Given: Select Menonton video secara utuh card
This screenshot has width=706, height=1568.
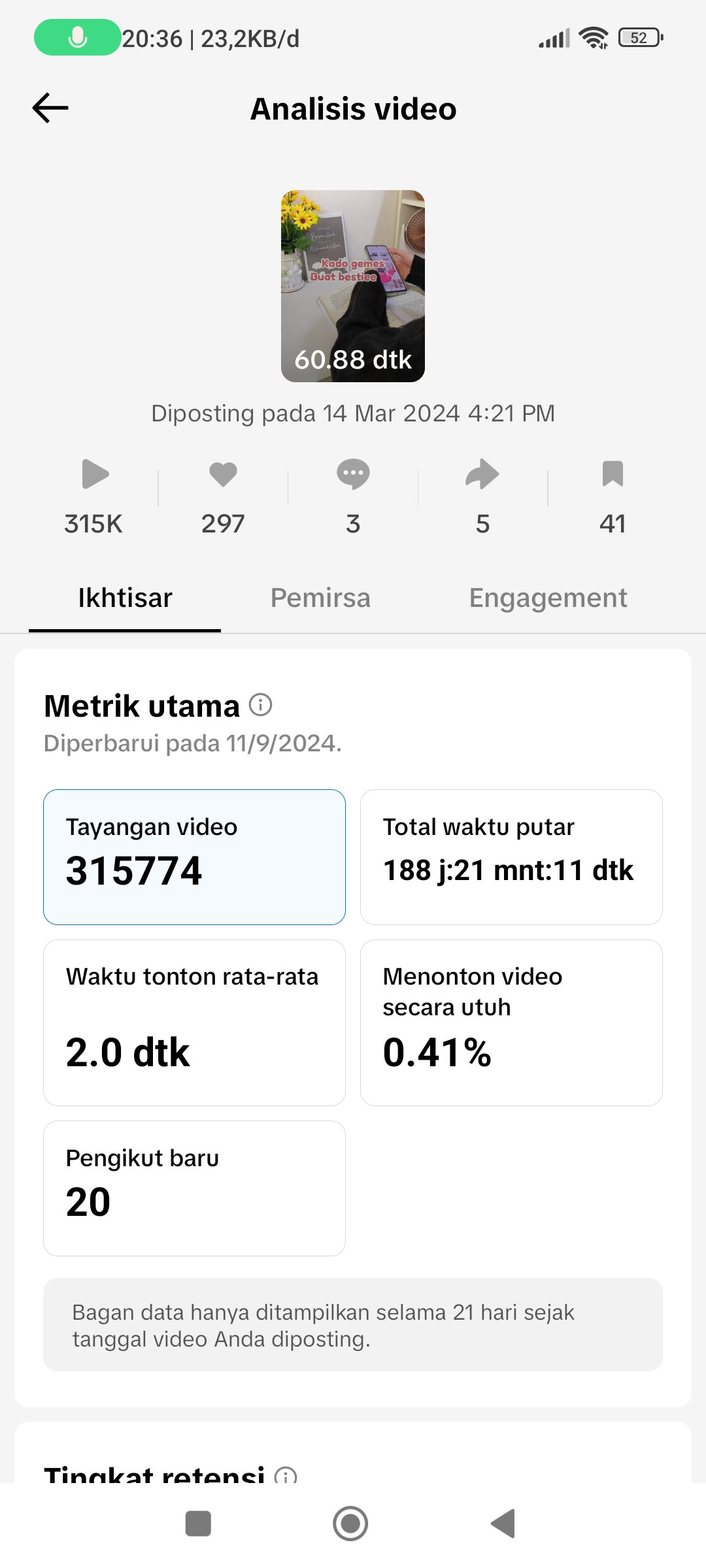Looking at the screenshot, I should (511, 1022).
